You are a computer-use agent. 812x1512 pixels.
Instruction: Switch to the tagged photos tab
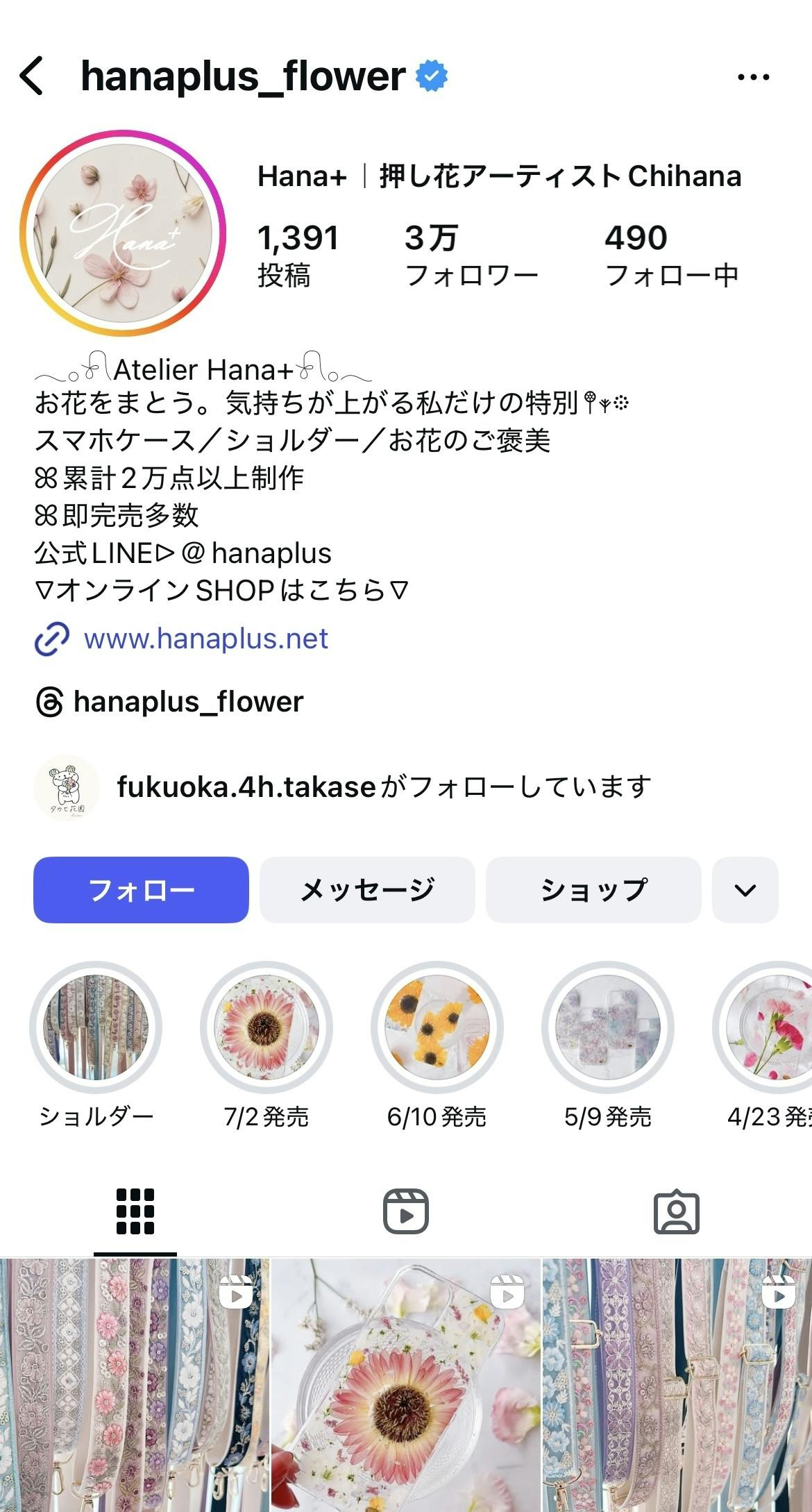[677, 1212]
